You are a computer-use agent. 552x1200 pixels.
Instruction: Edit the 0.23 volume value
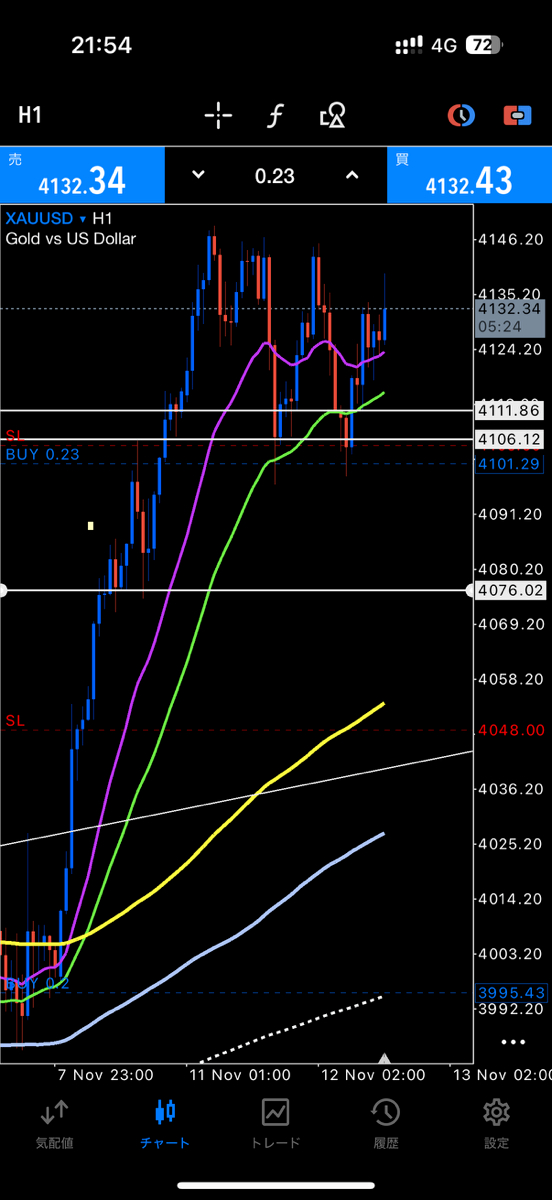[275, 176]
